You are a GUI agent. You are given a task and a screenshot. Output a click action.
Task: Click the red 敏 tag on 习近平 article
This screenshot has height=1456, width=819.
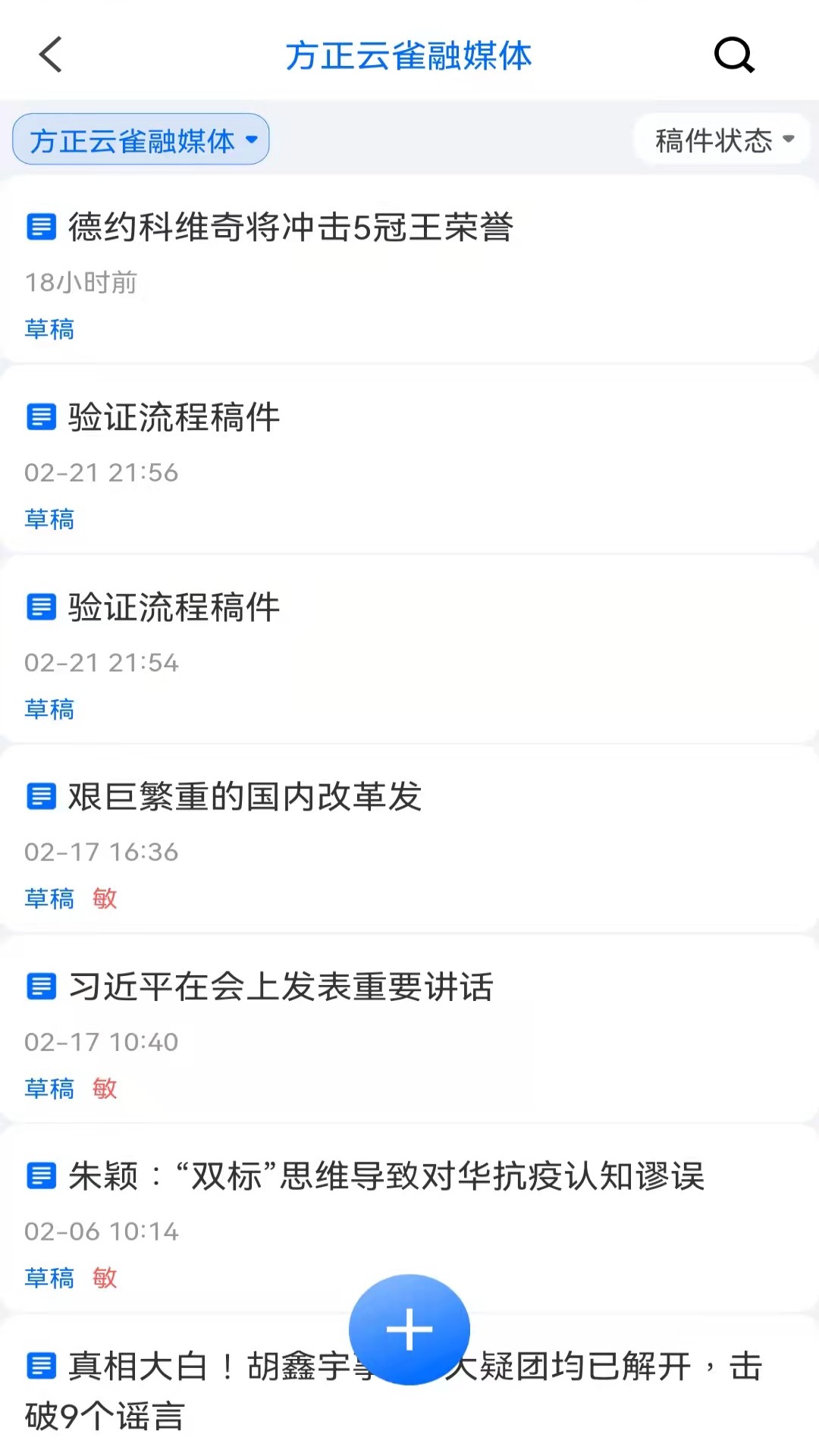click(x=105, y=1088)
